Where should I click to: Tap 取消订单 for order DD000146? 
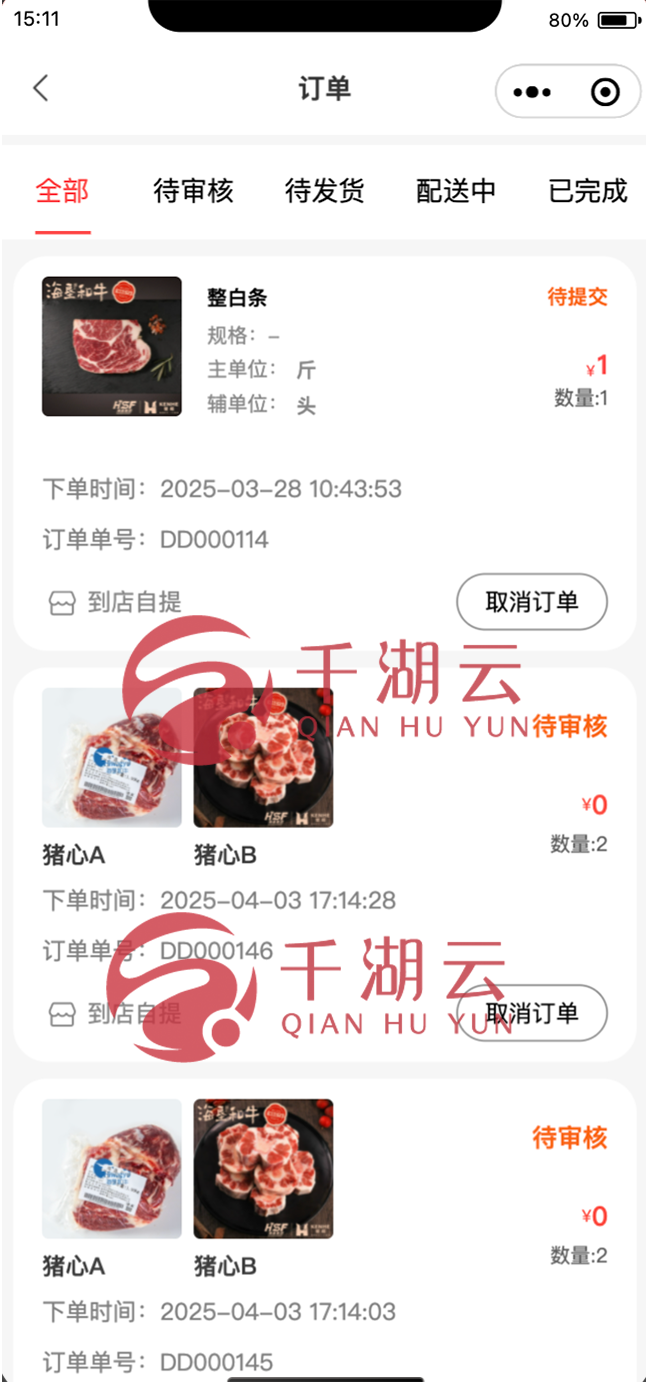[x=531, y=1013]
